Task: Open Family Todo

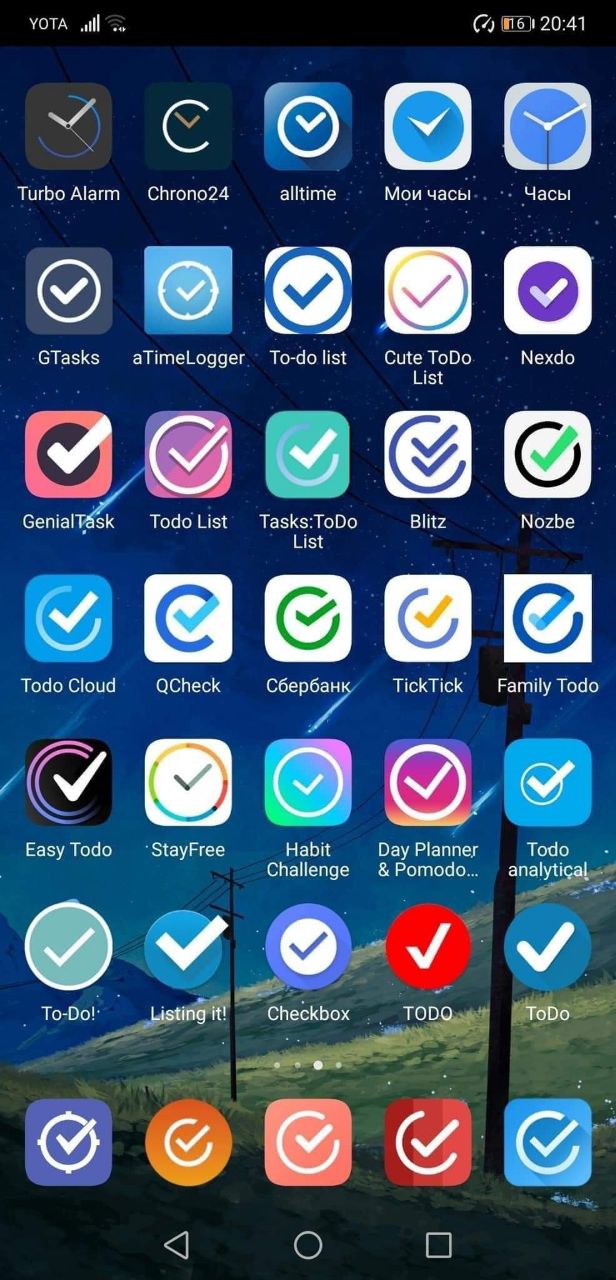Action: tap(548, 619)
